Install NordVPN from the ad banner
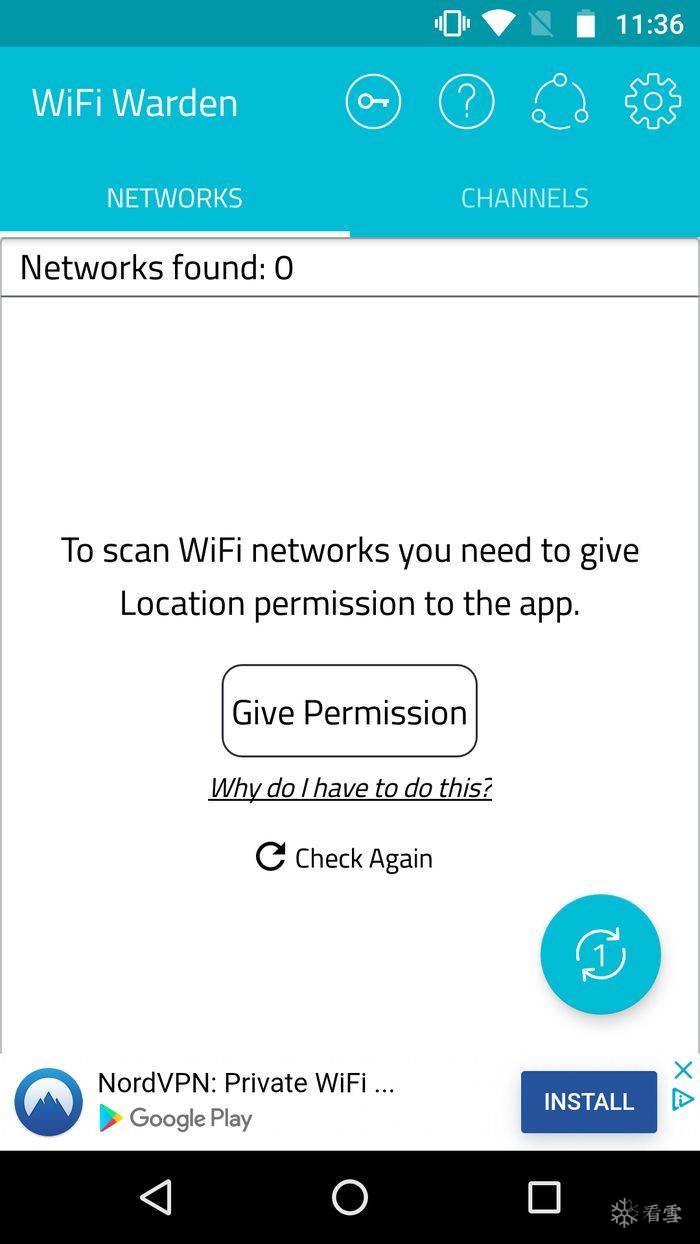 pyautogui.click(x=589, y=1102)
